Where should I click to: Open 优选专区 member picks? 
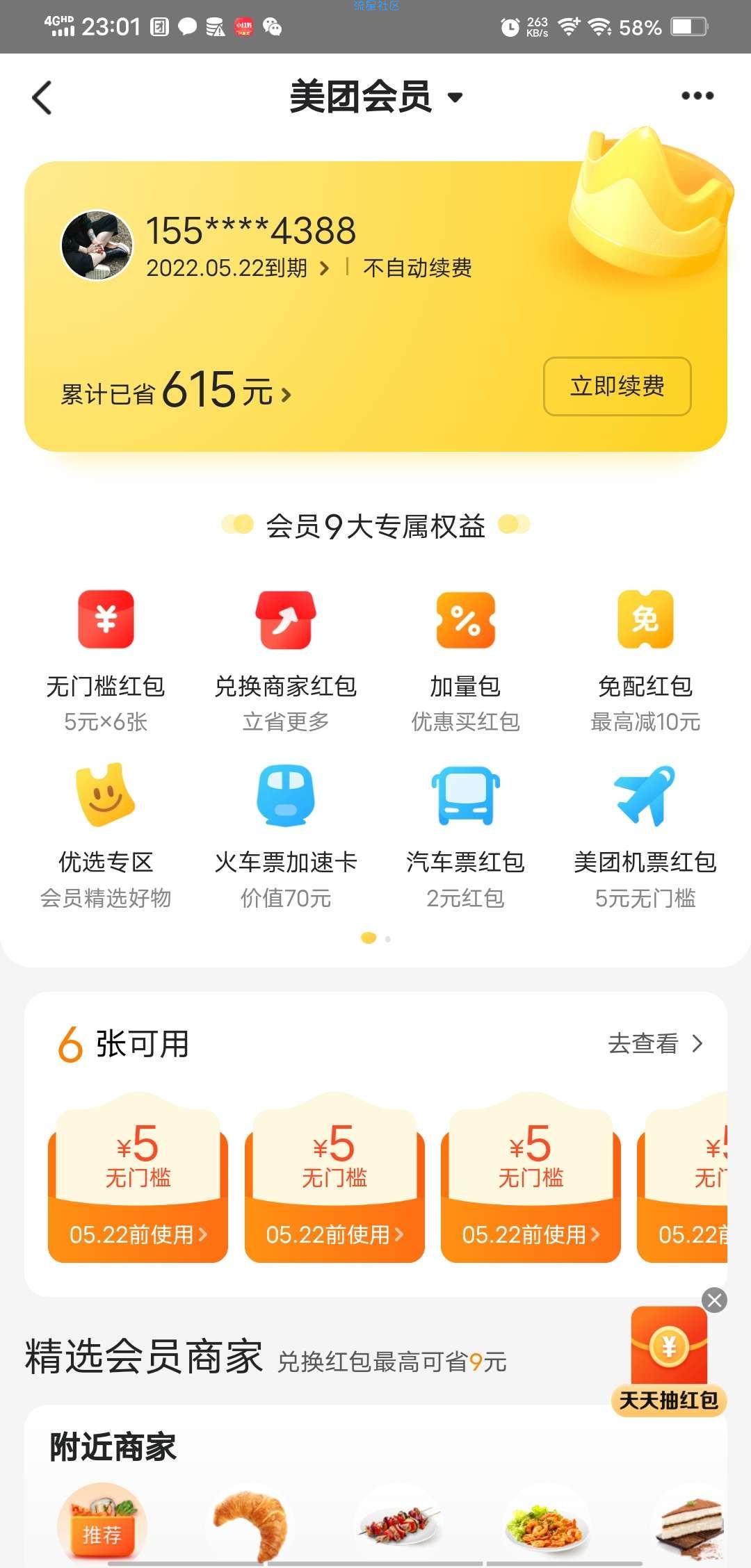[x=106, y=834]
